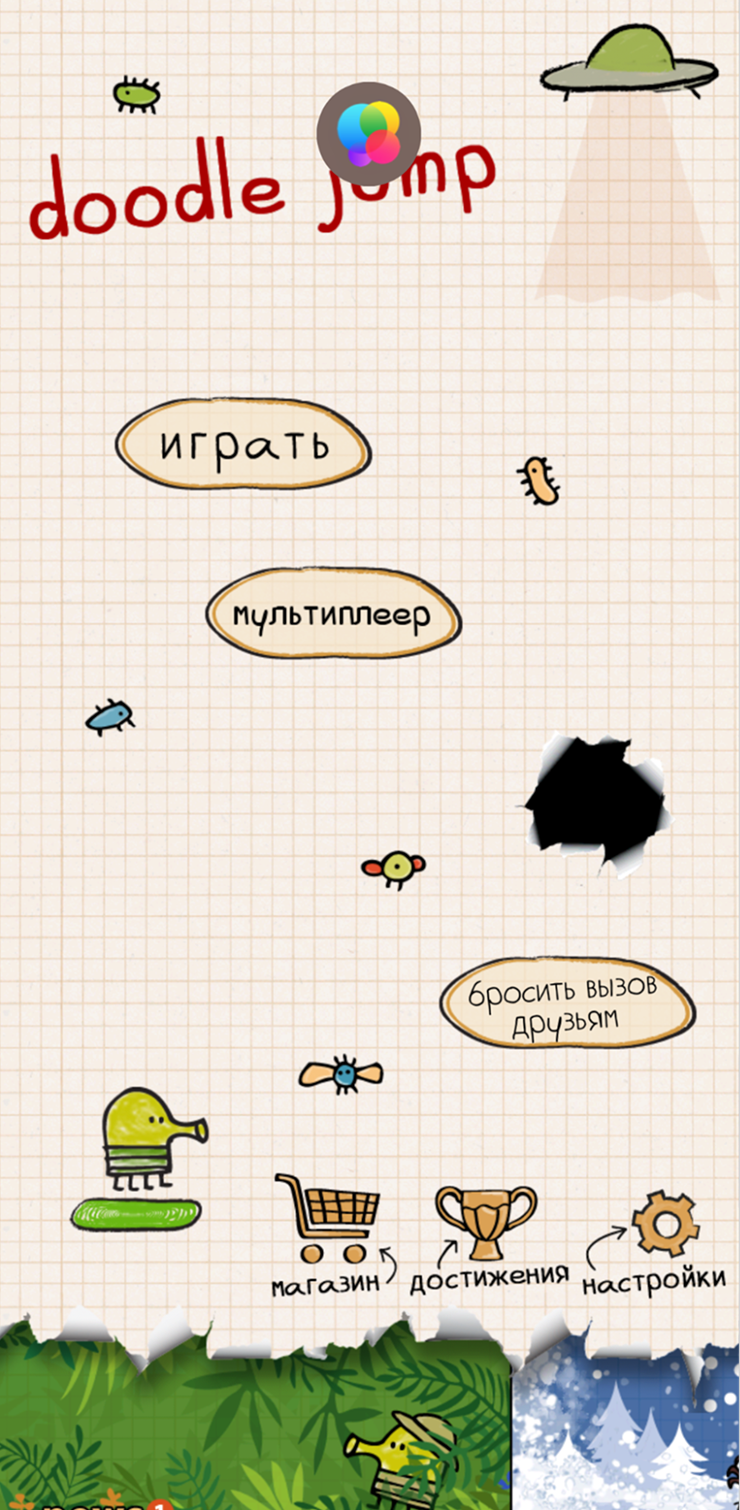Open настройки gear icon
This screenshot has height=1510, width=740.
(665, 1223)
